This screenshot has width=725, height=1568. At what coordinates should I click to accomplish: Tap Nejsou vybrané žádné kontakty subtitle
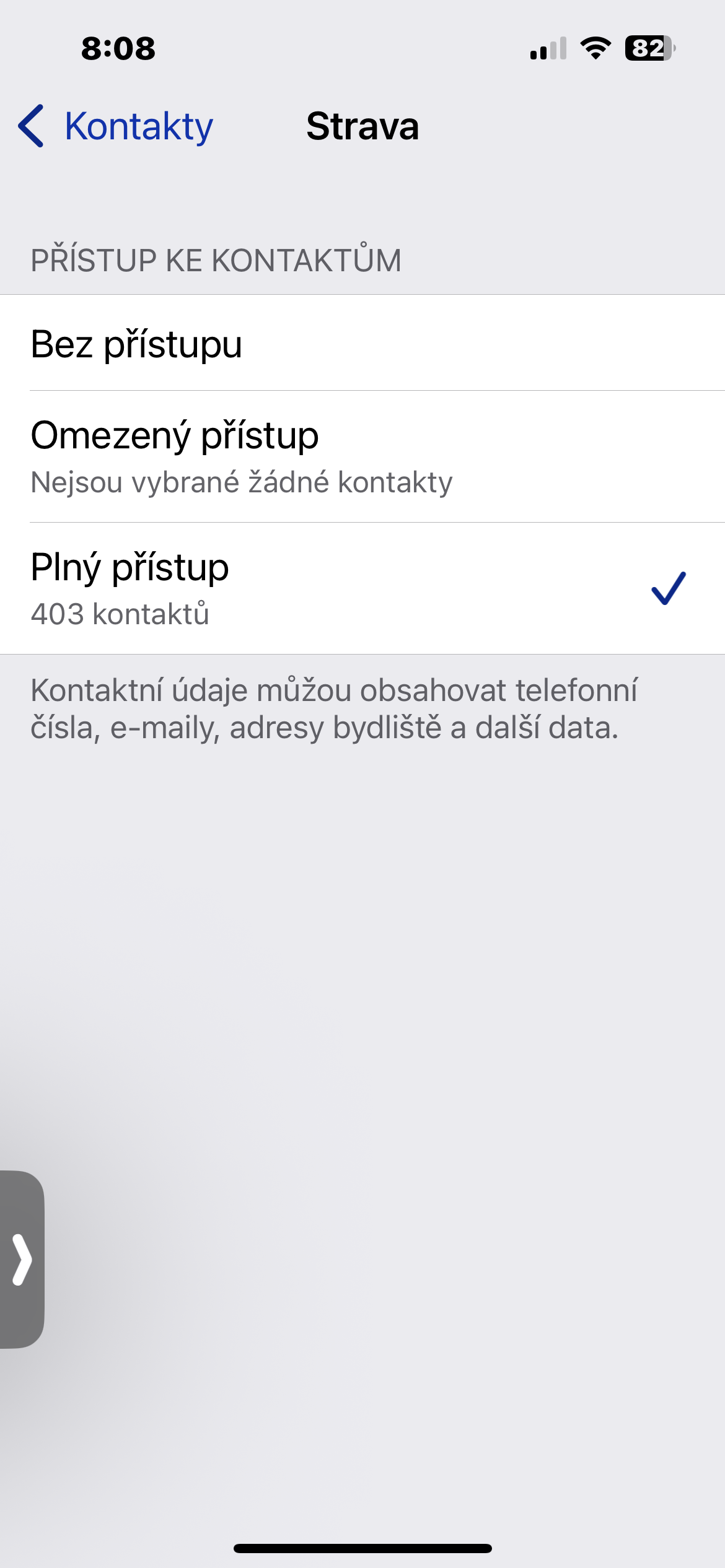click(242, 482)
